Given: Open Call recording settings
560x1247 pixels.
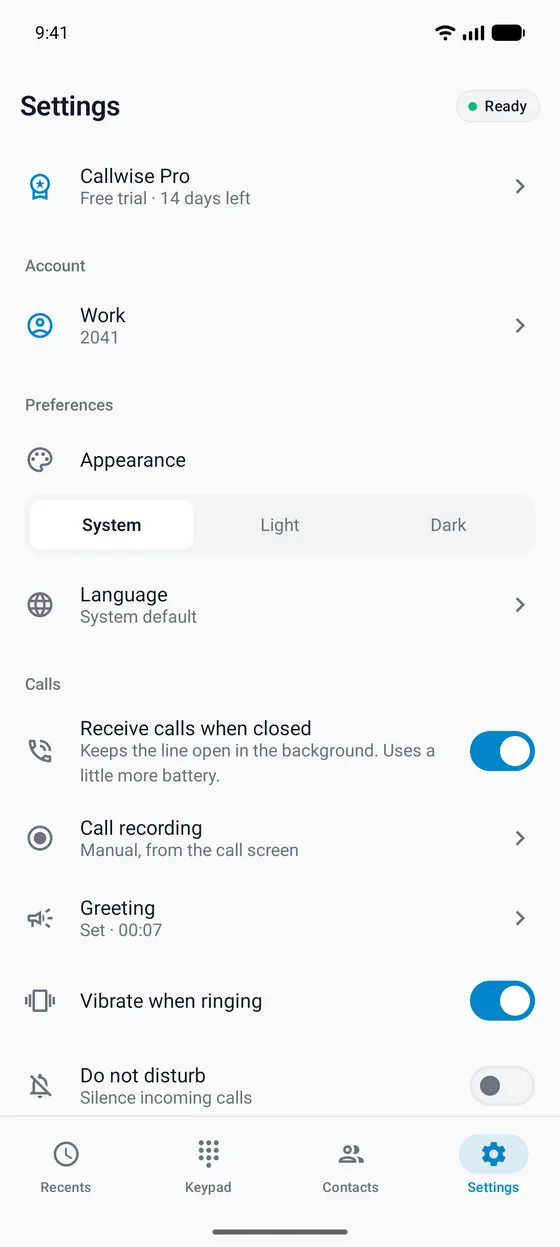Looking at the screenshot, I should 280,838.
